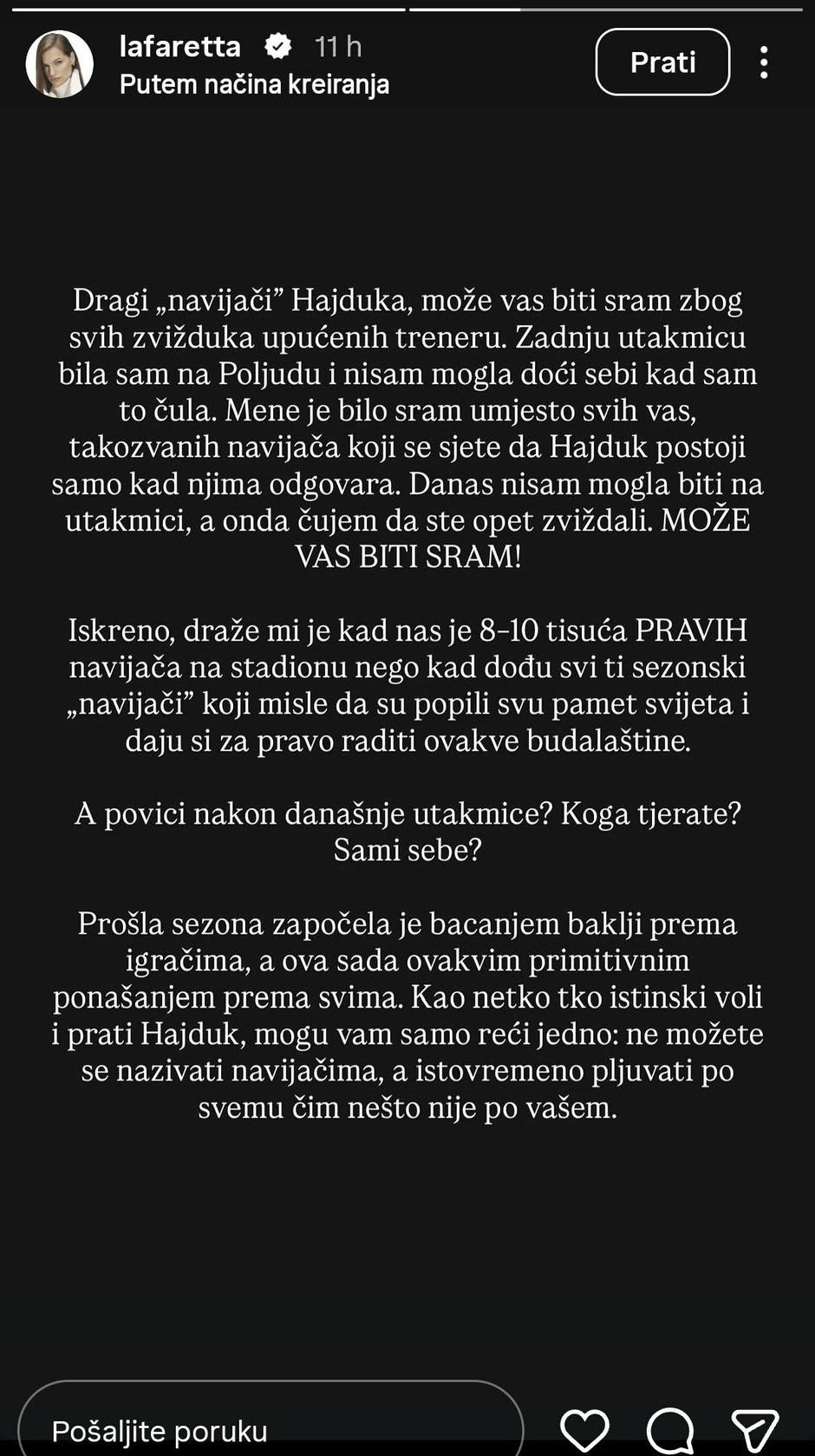Open the three-dot overflow menu
Viewport: 815px width, 1456px height.
point(764,62)
